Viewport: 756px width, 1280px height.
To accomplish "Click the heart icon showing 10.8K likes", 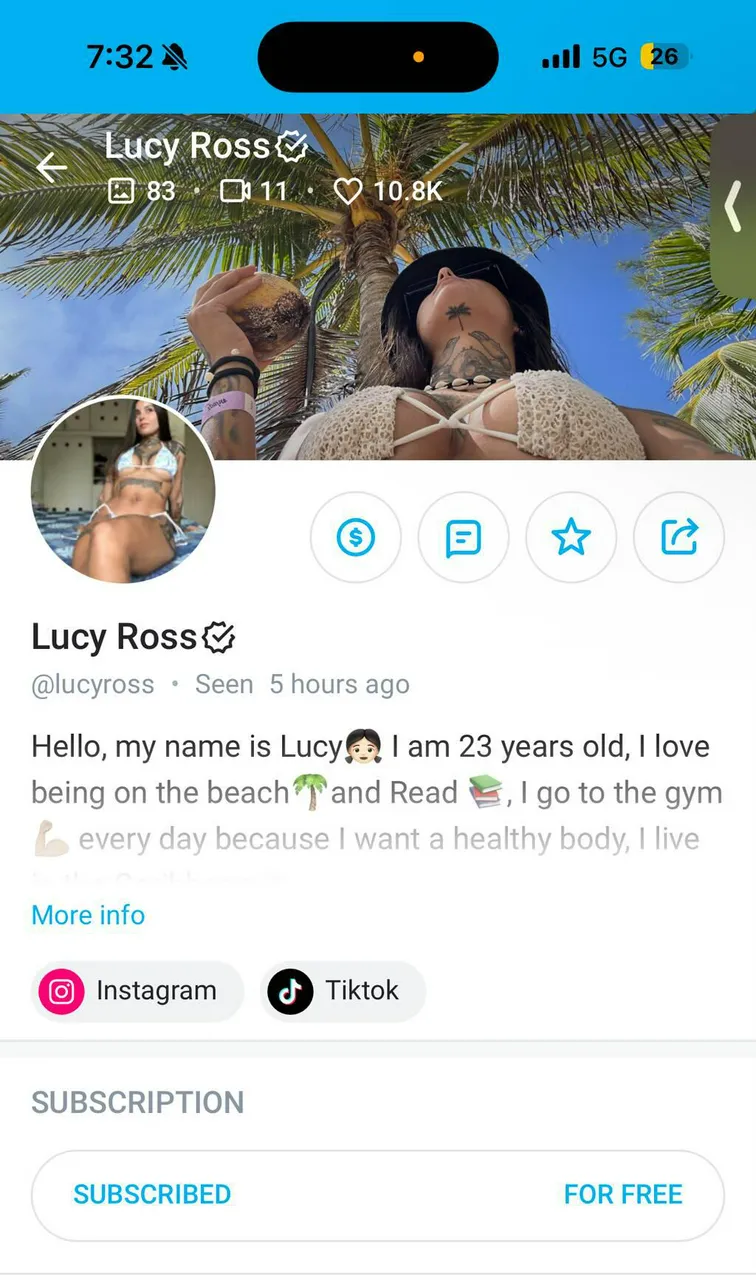I will 347,190.
